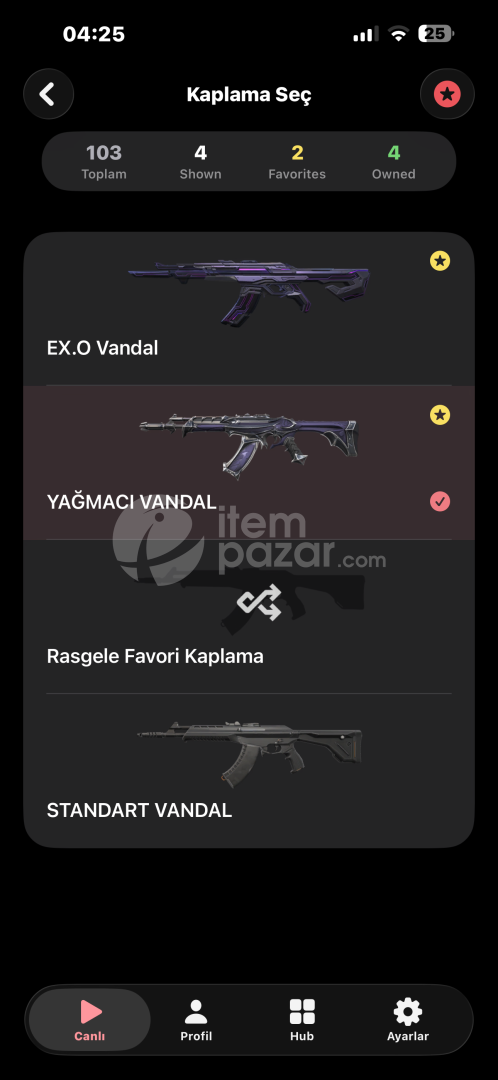Select the EX.O Vandal skin

coord(249,309)
